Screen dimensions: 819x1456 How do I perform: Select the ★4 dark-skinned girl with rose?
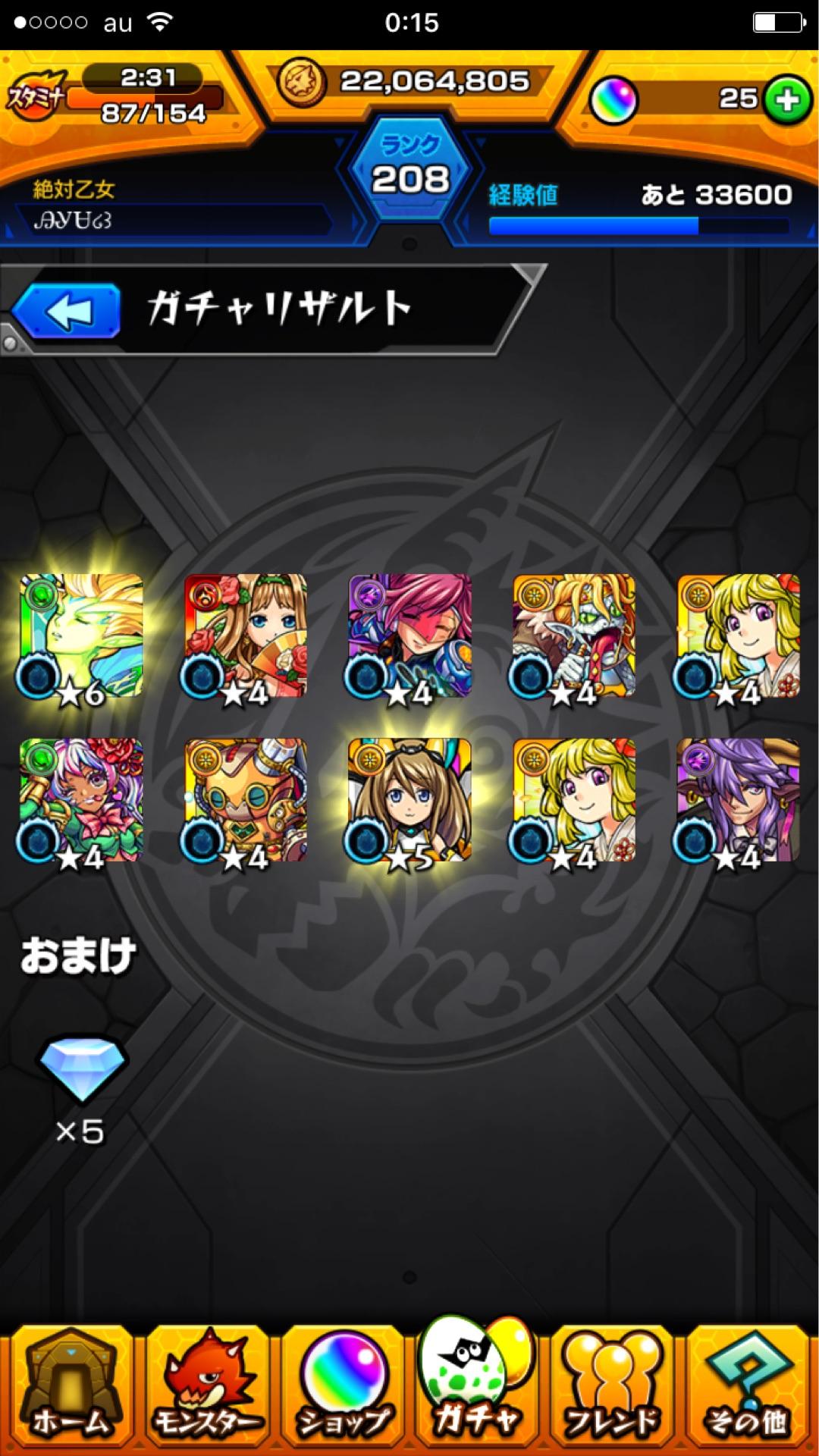pyautogui.click(x=81, y=799)
